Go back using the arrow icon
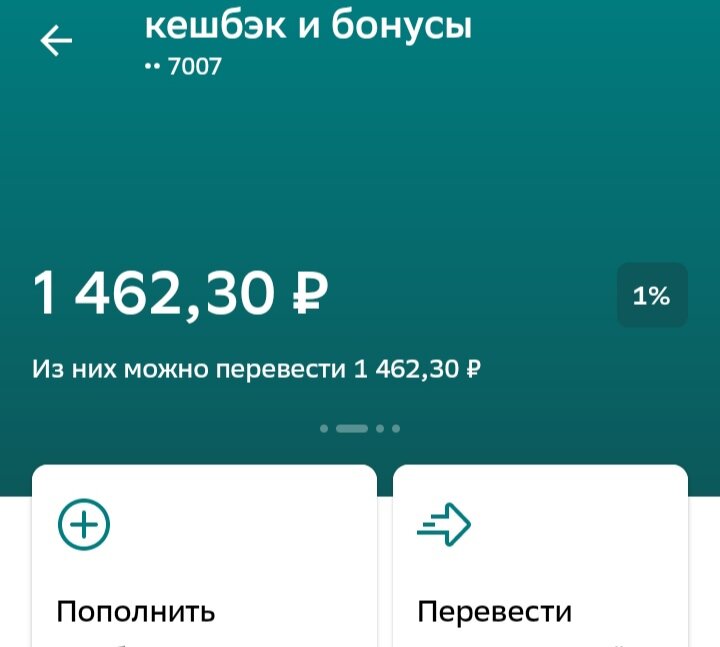This screenshot has width=720, height=647. pos(56,41)
